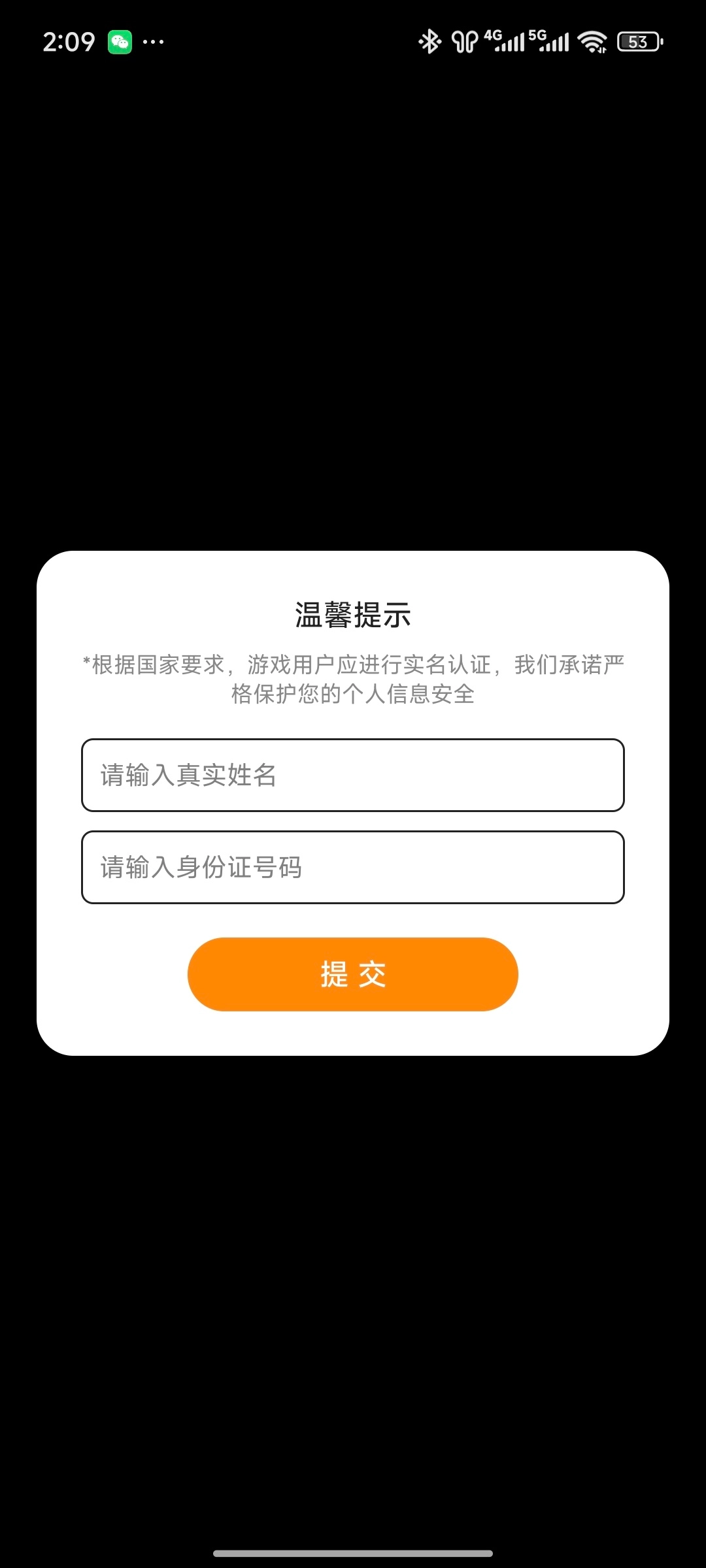This screenshot has width=706, height=1568.
Task: Tap the Bluetooth icon in the status bar
Action: 429,41
